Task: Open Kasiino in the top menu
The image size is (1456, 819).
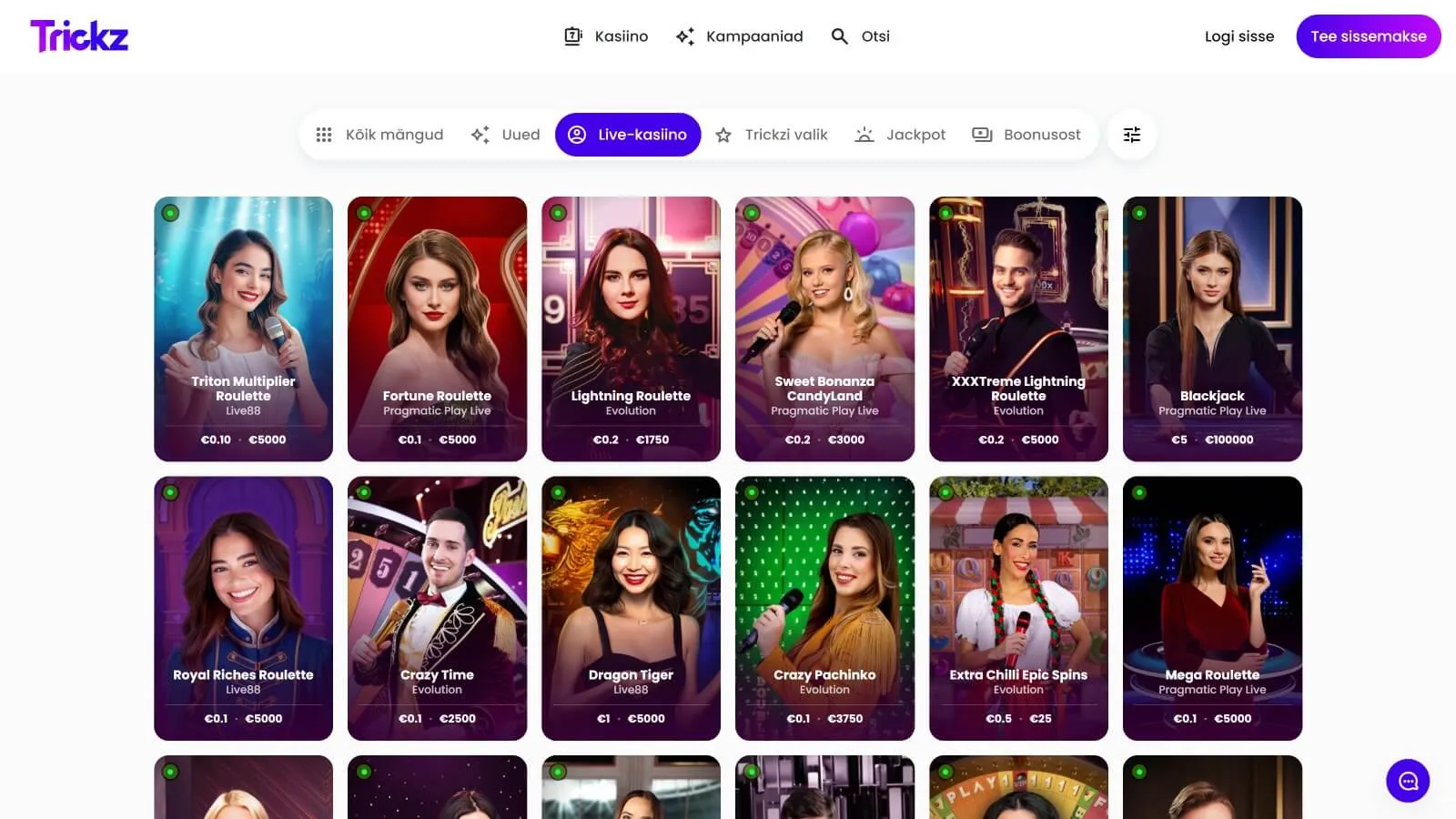Action: point(606,36)
